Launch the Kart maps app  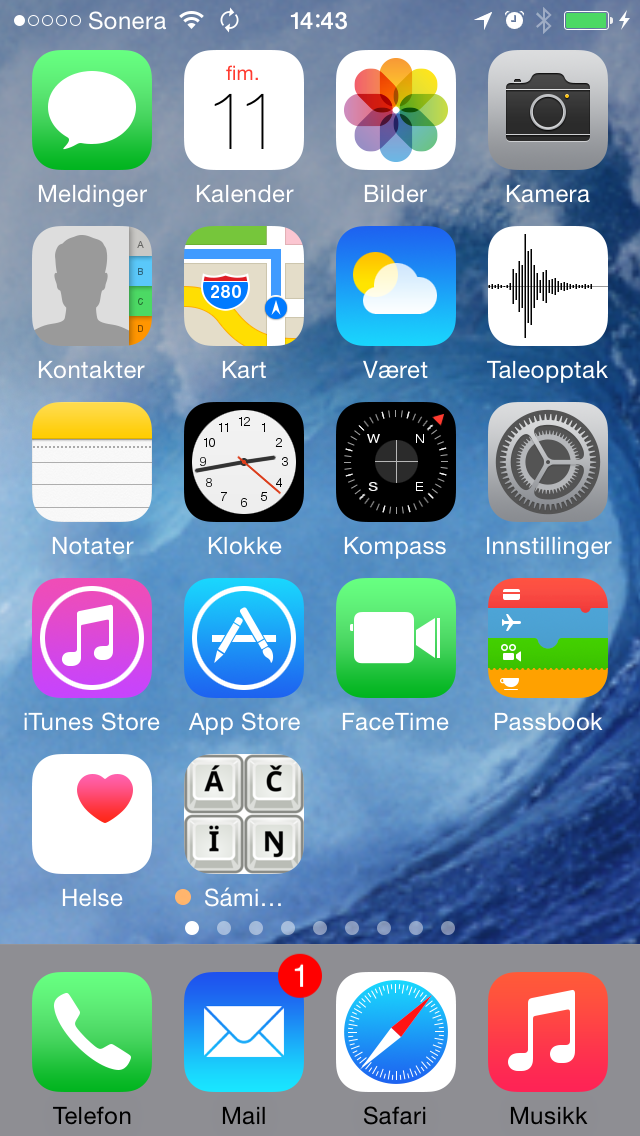point(244,286)
